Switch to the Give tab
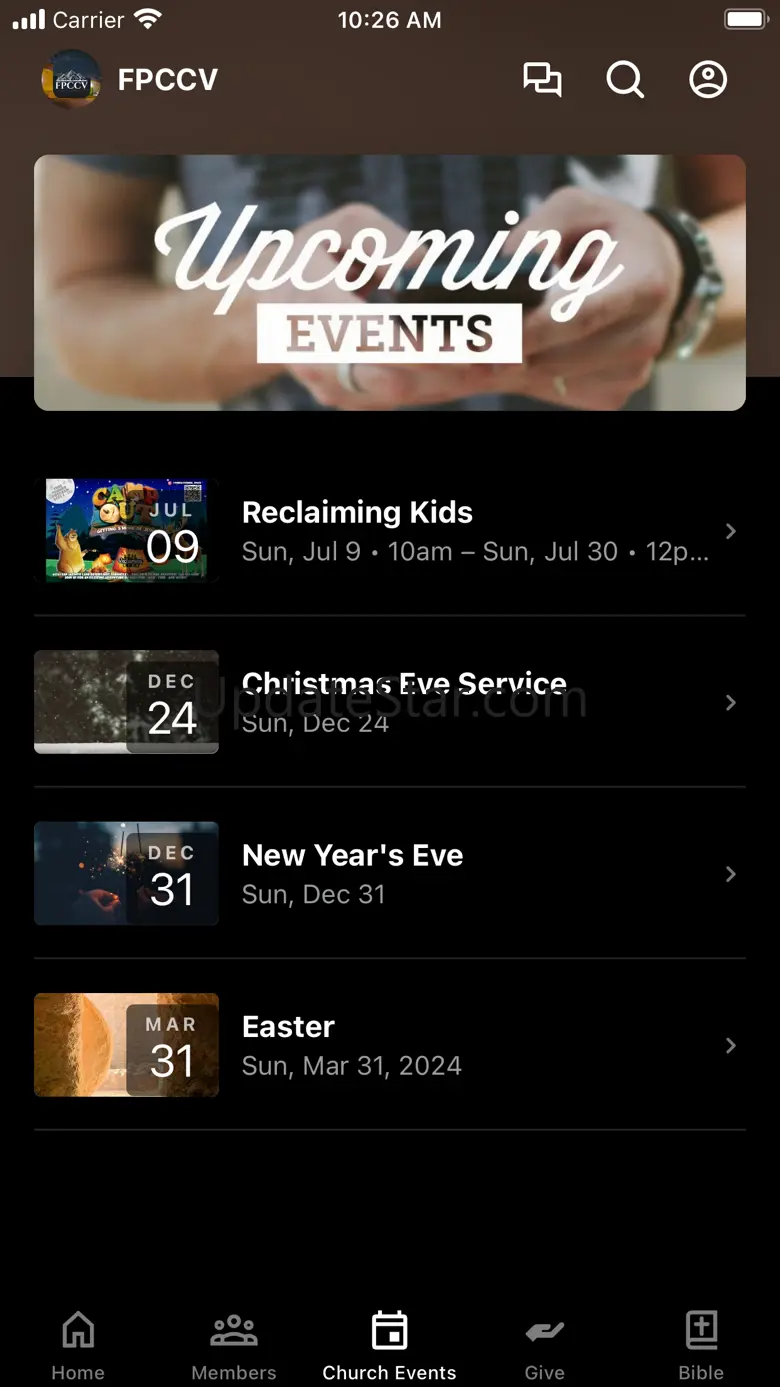Screen dimensions: 780x1387 545,1346
